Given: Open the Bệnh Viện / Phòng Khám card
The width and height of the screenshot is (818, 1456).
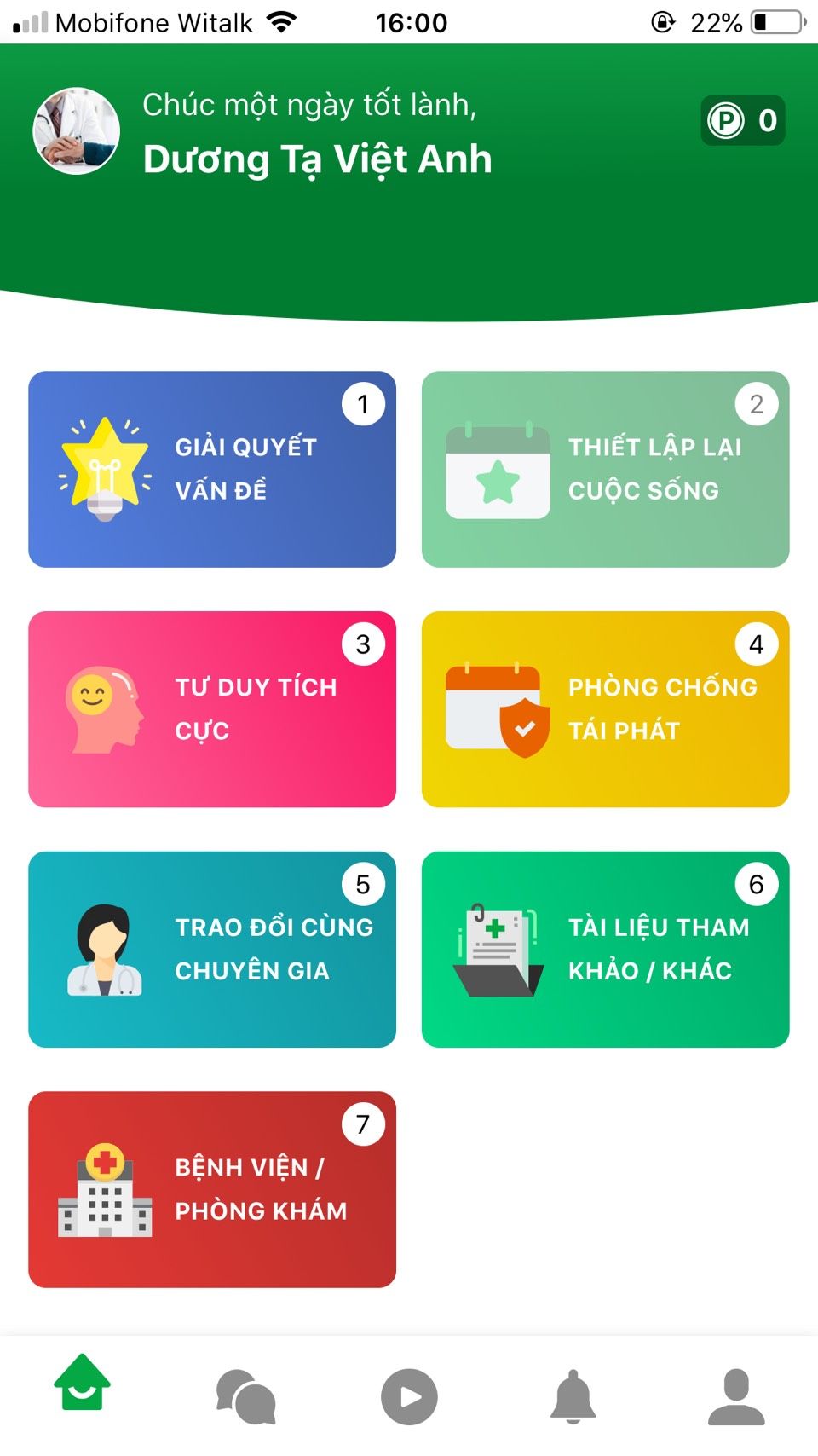Looking at the screenshot, I should pos(212,1189).
